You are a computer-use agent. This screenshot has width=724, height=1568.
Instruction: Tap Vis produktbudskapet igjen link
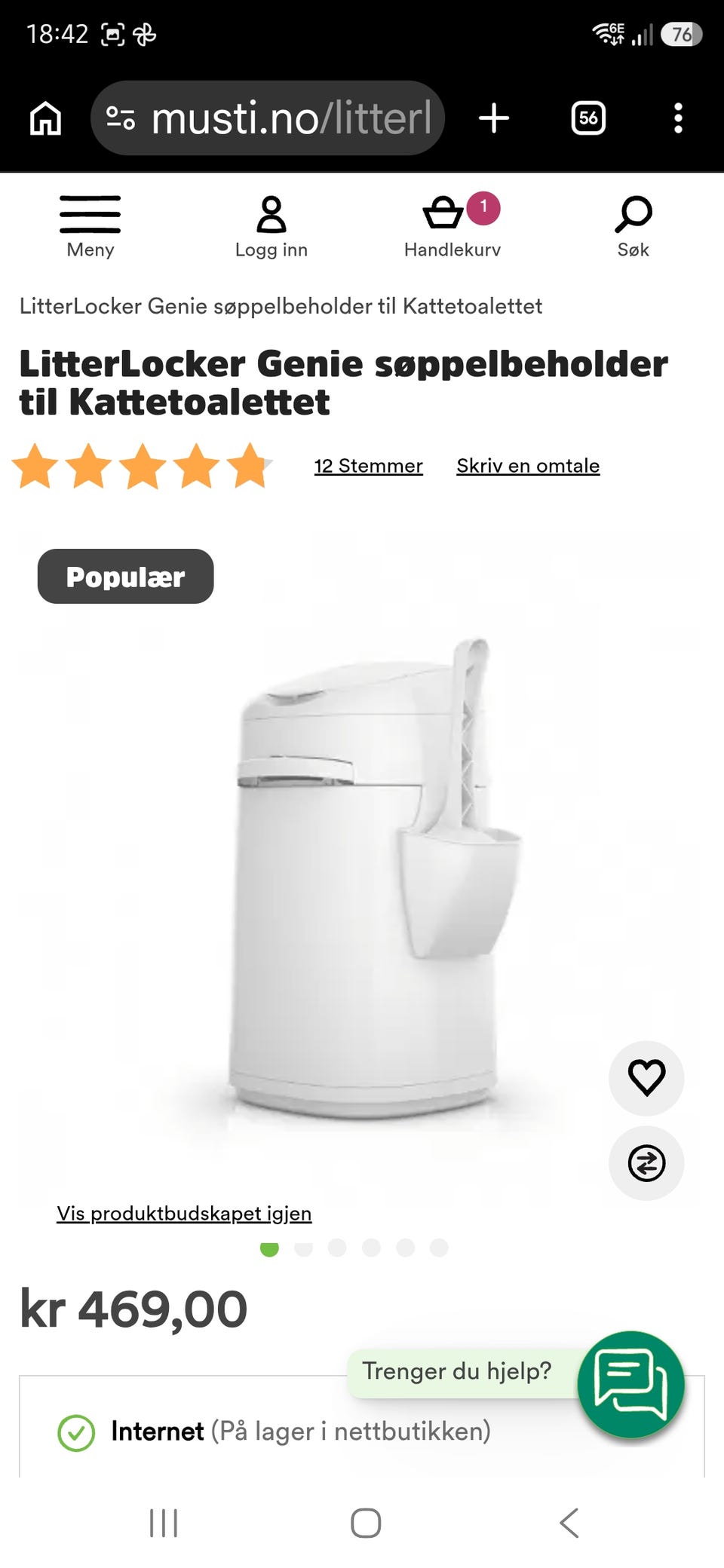(184, 1213)
